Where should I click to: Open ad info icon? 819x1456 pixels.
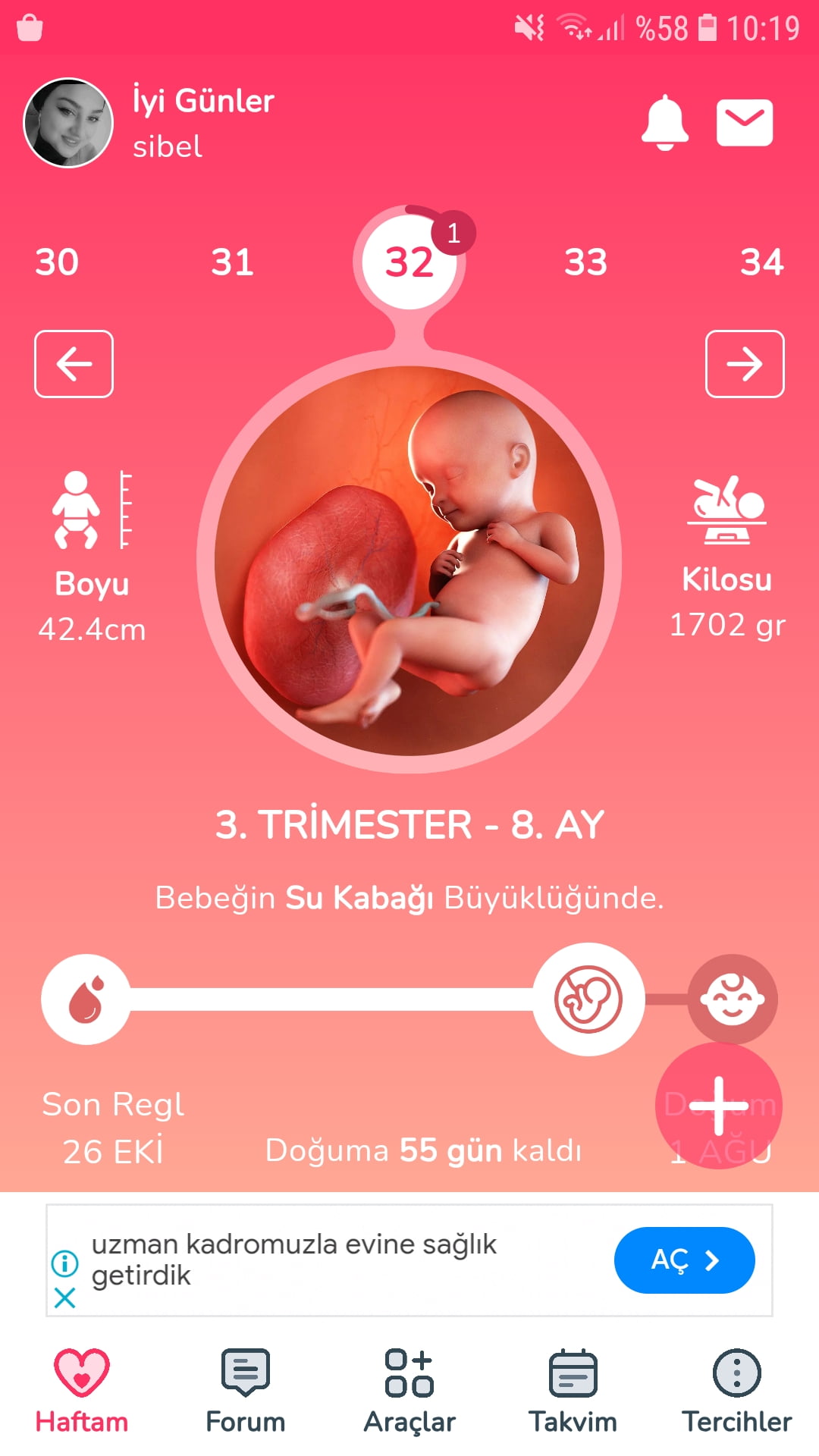click(x=65, y=1263)
